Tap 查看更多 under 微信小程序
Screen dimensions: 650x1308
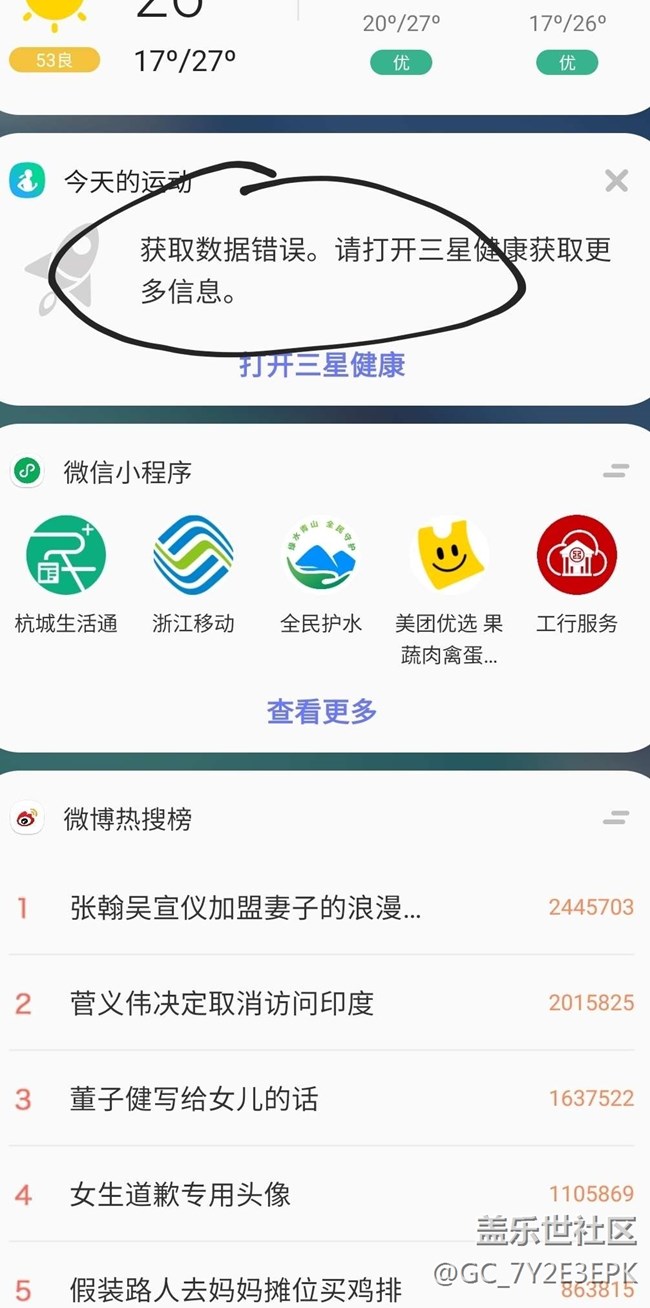click(x=322, y=711)
